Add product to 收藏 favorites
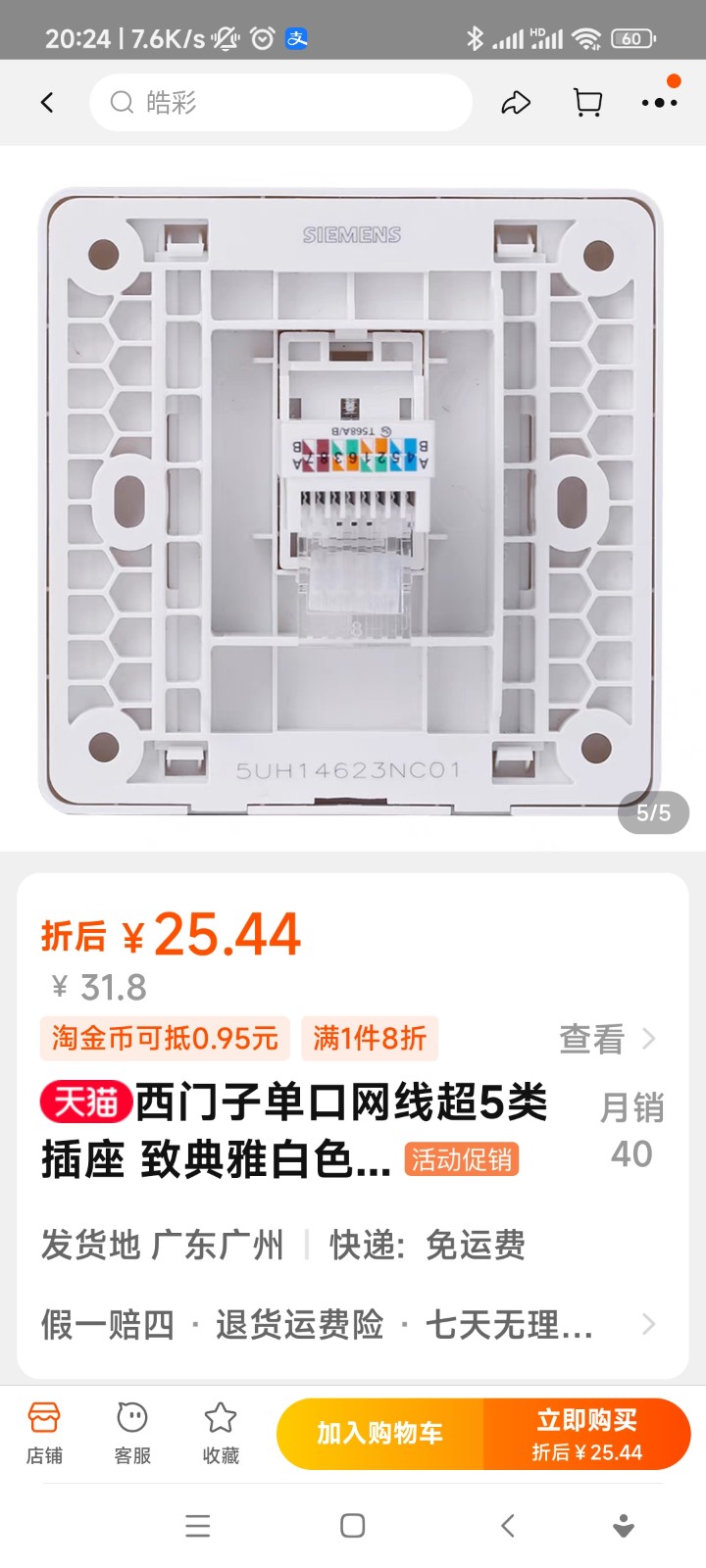The width and height of the screenshot is (706, 1568). (x=221, y=1433)
